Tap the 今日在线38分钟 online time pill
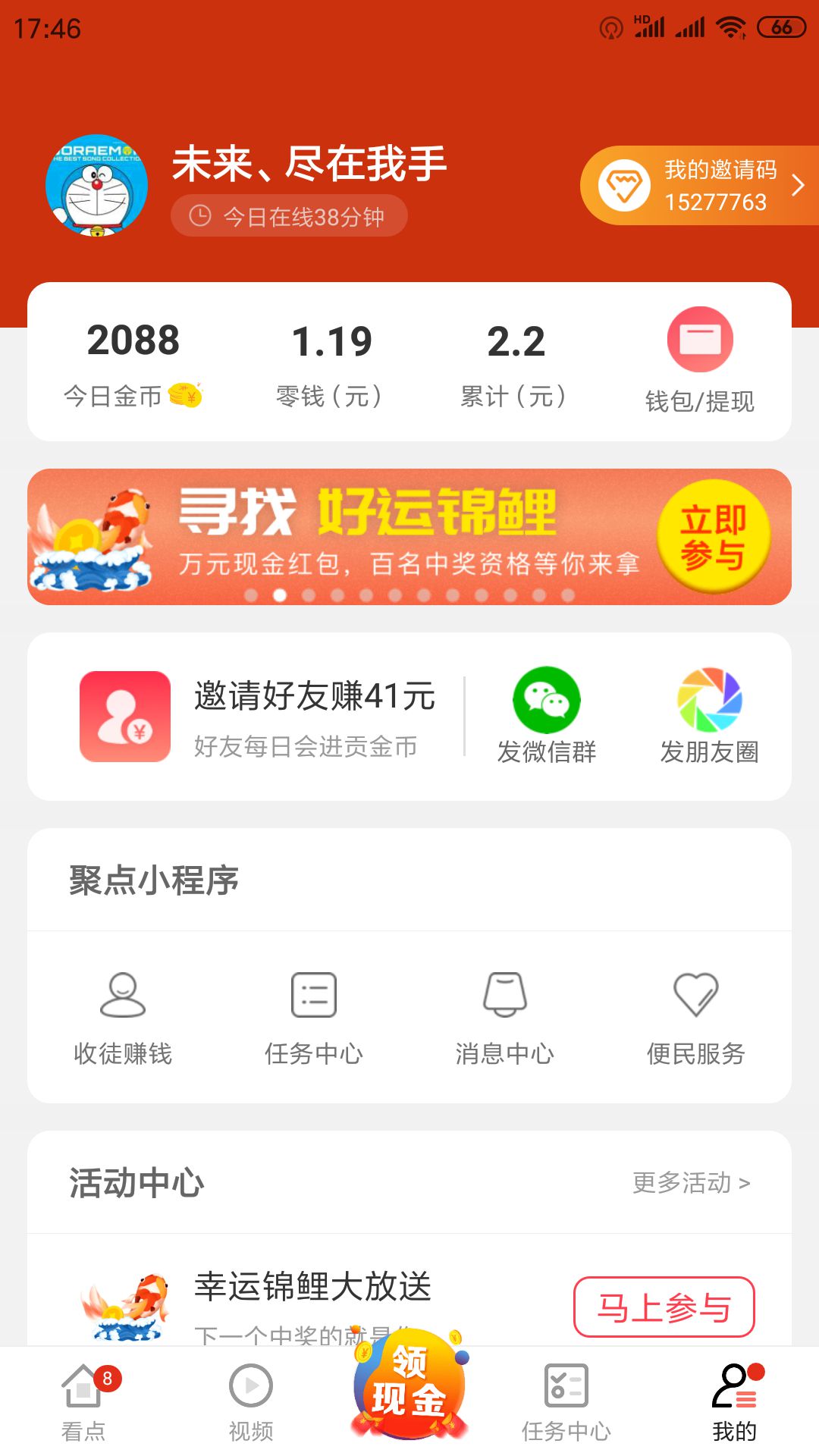 (x=288, y=216)
